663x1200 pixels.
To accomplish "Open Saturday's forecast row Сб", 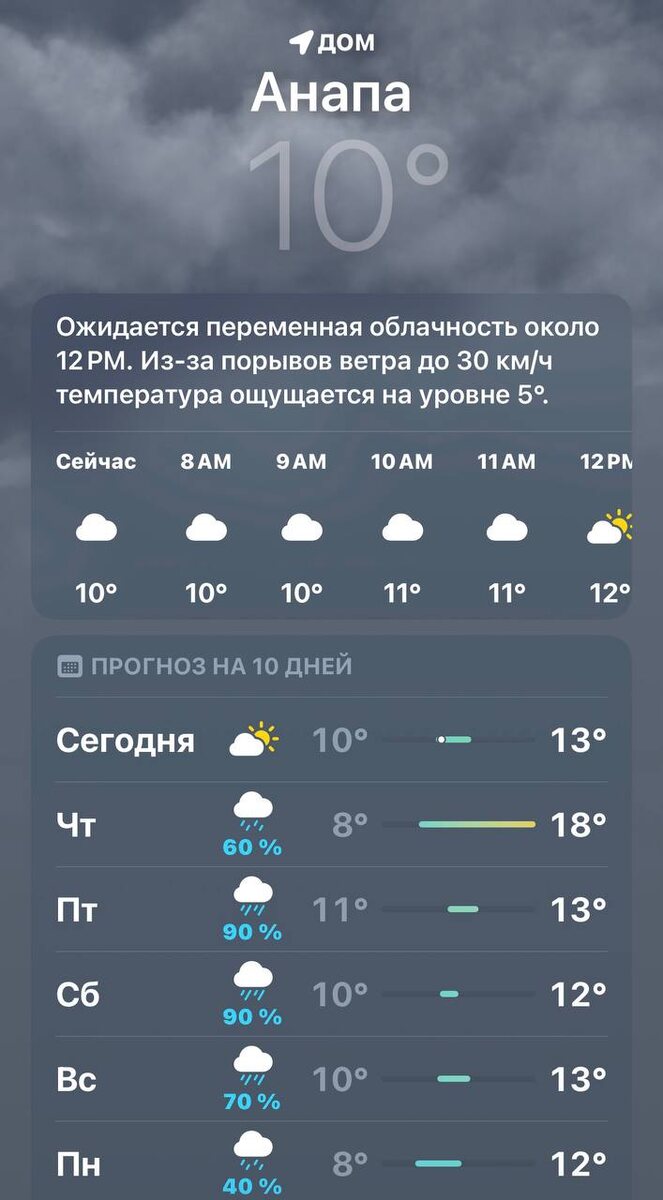I will click(x=331, y=995).
